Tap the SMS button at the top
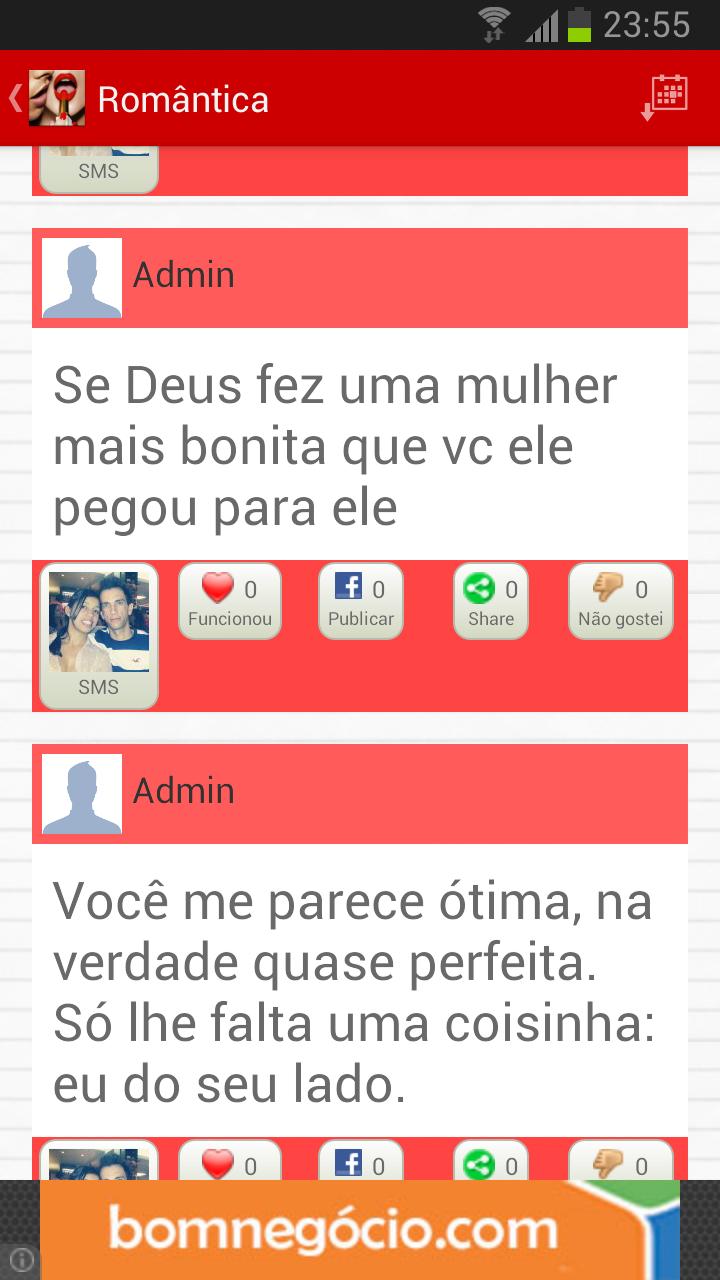Screen dimensions: 720x1280 [x=98, y=170]
